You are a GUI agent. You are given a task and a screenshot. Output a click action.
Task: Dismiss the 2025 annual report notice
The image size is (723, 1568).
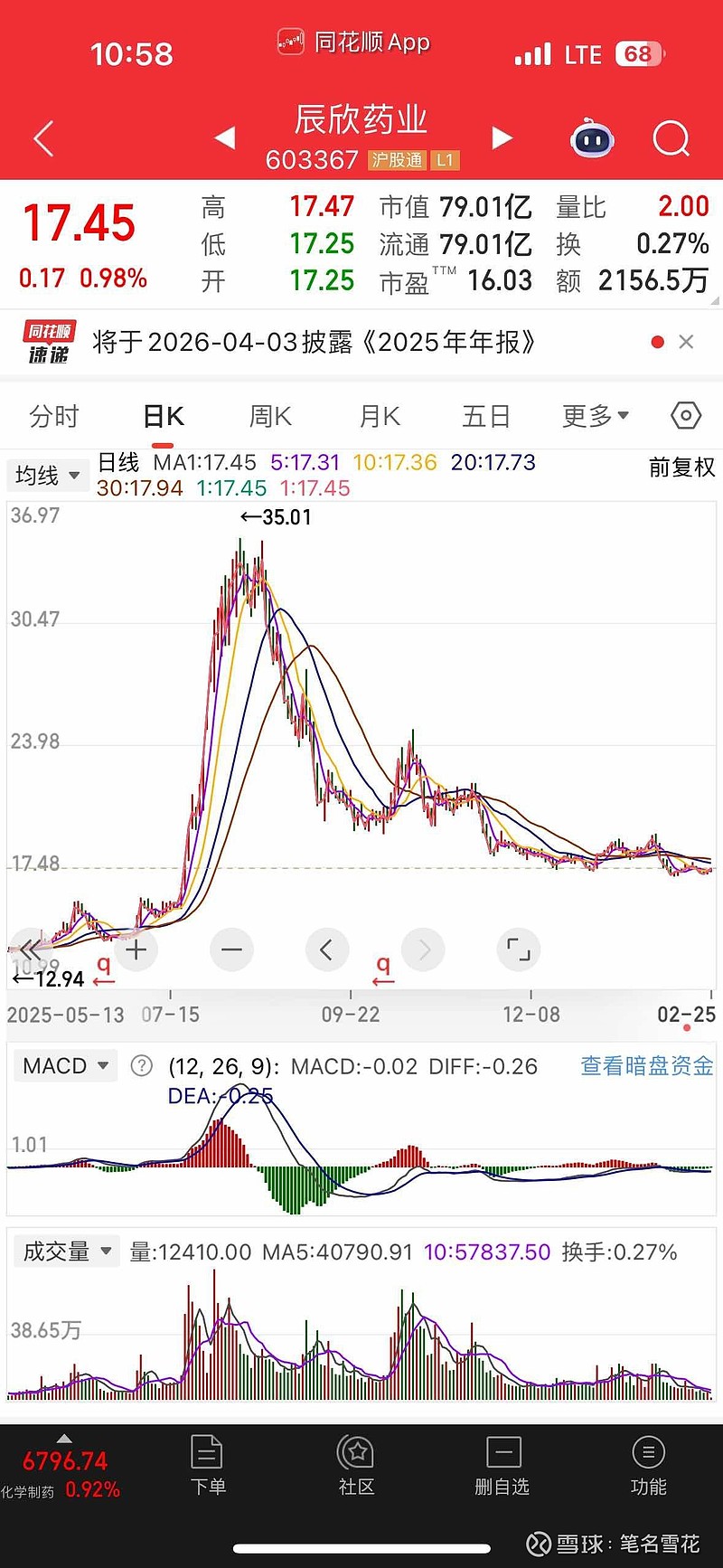pyautogui.click(x=687, y=342)
